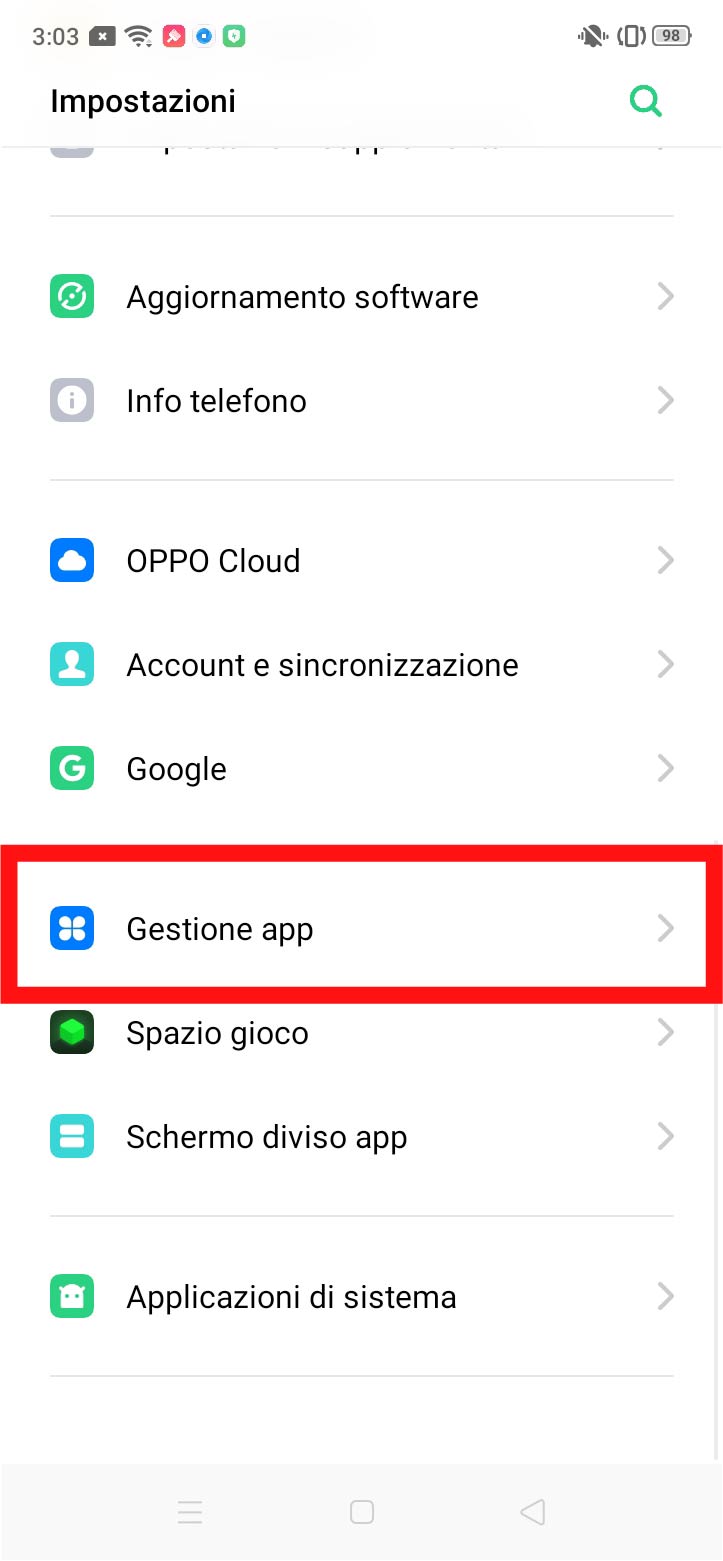The width and height of the screenshot is (723, 1561).
Task: Open Schermo diviso app
Action: pyautogui.click(x=360, y=1137)
